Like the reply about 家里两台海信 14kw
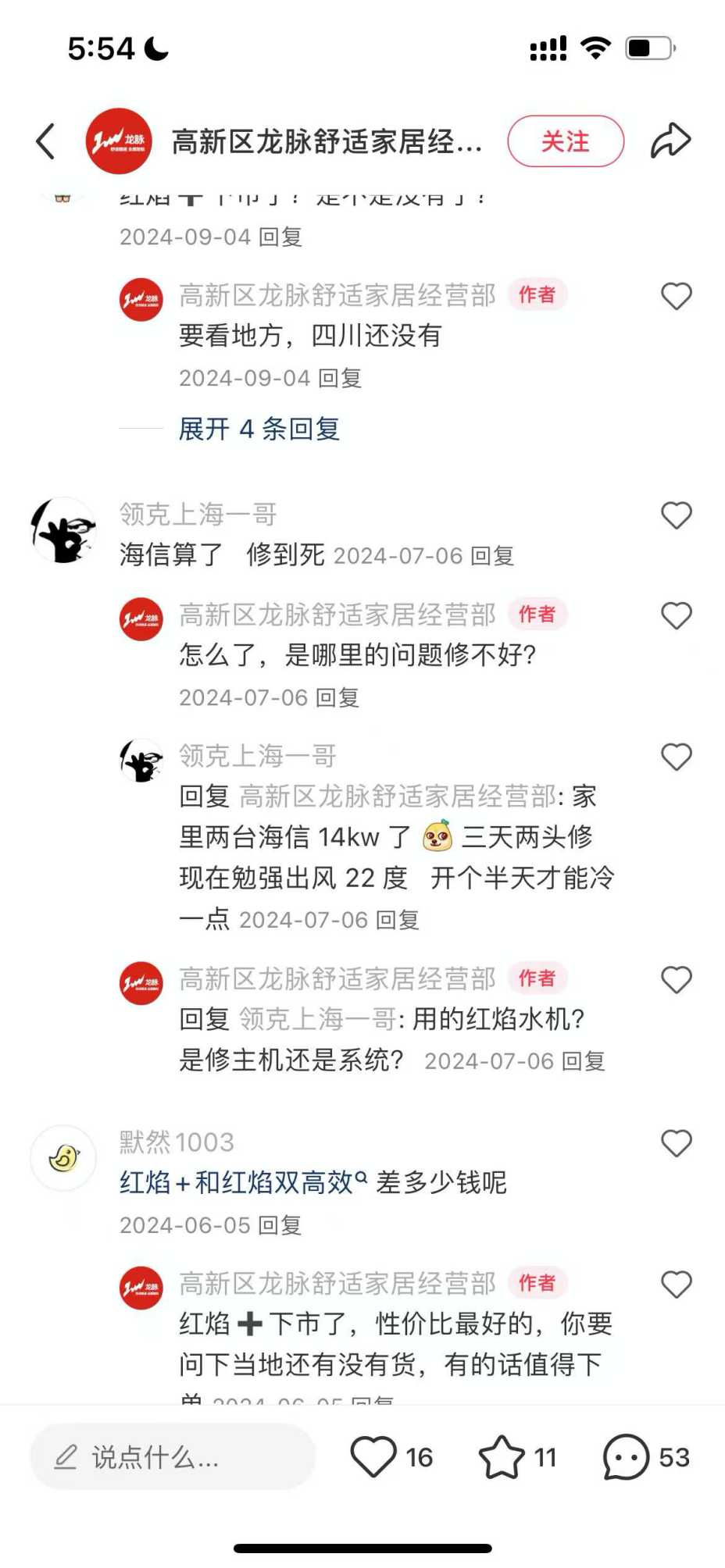 [x=676, y=757]
